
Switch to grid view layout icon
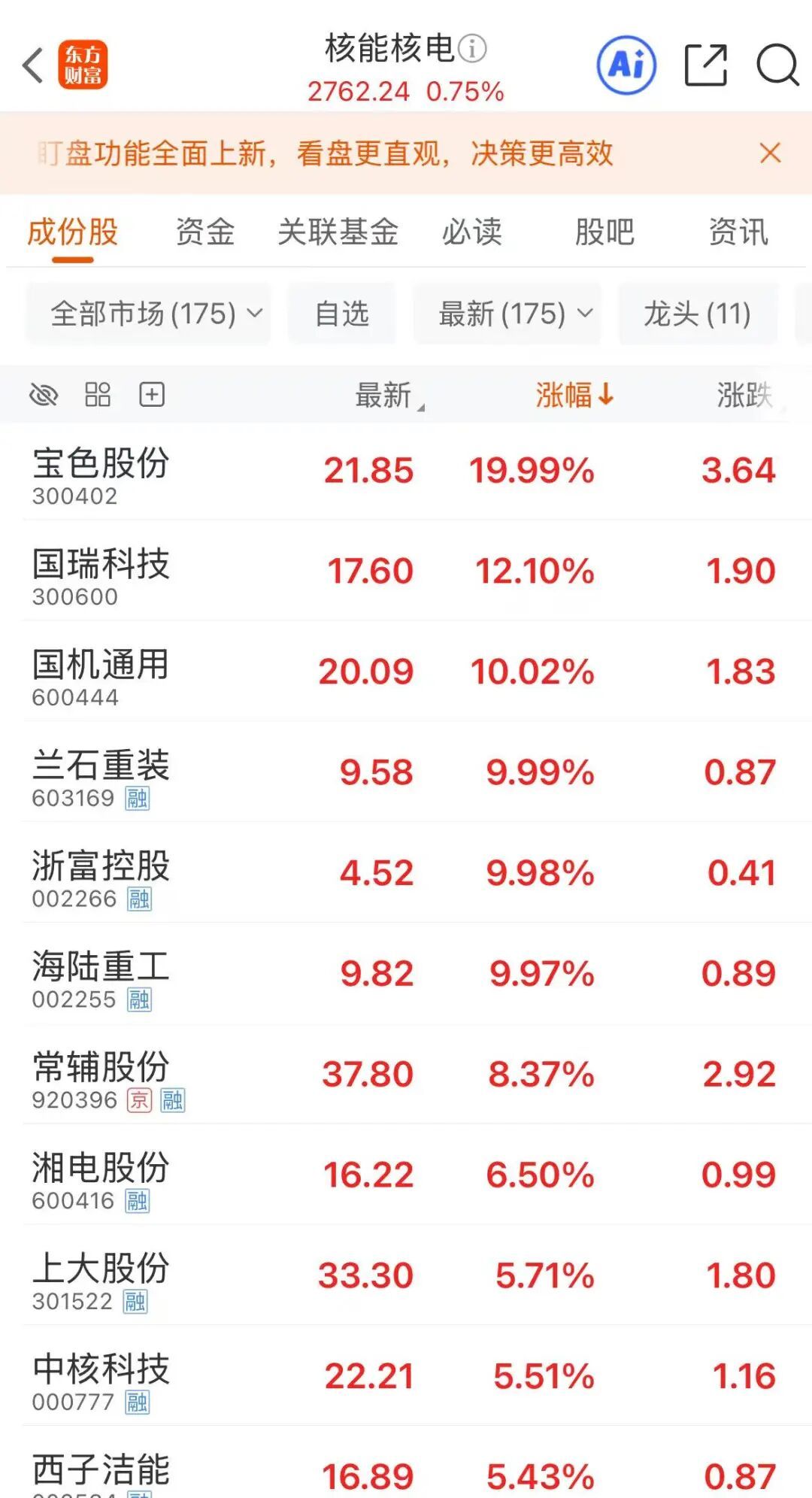point(98,394)
